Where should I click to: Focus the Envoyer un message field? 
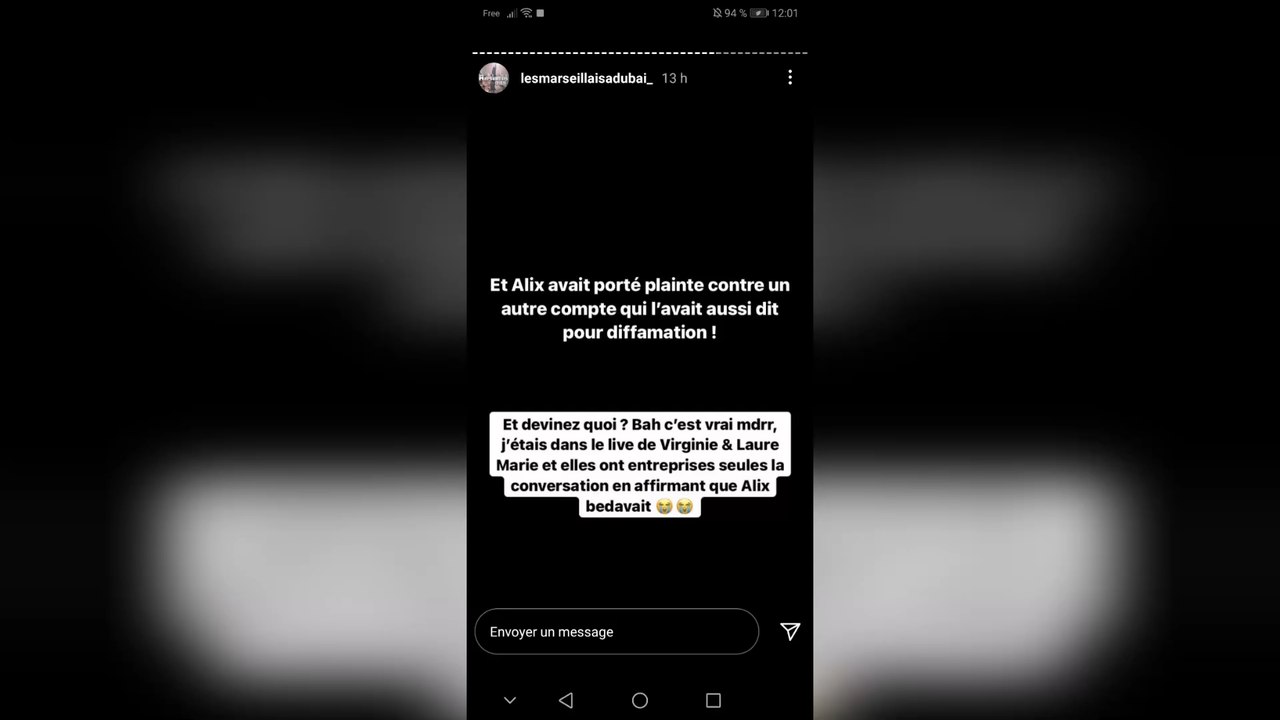tap(616, 632)
